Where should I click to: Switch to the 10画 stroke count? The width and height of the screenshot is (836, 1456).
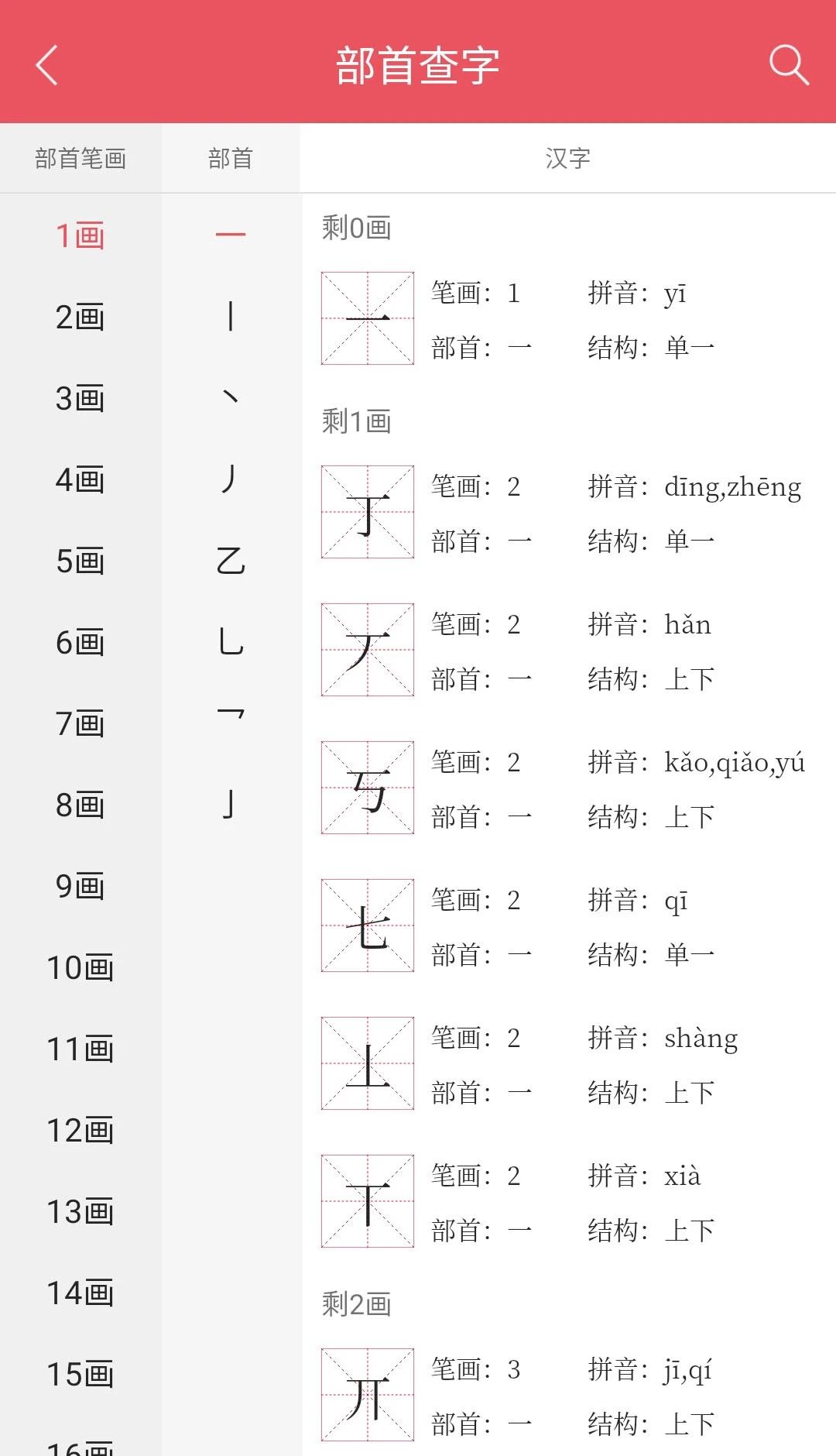[x=81, y=967]
